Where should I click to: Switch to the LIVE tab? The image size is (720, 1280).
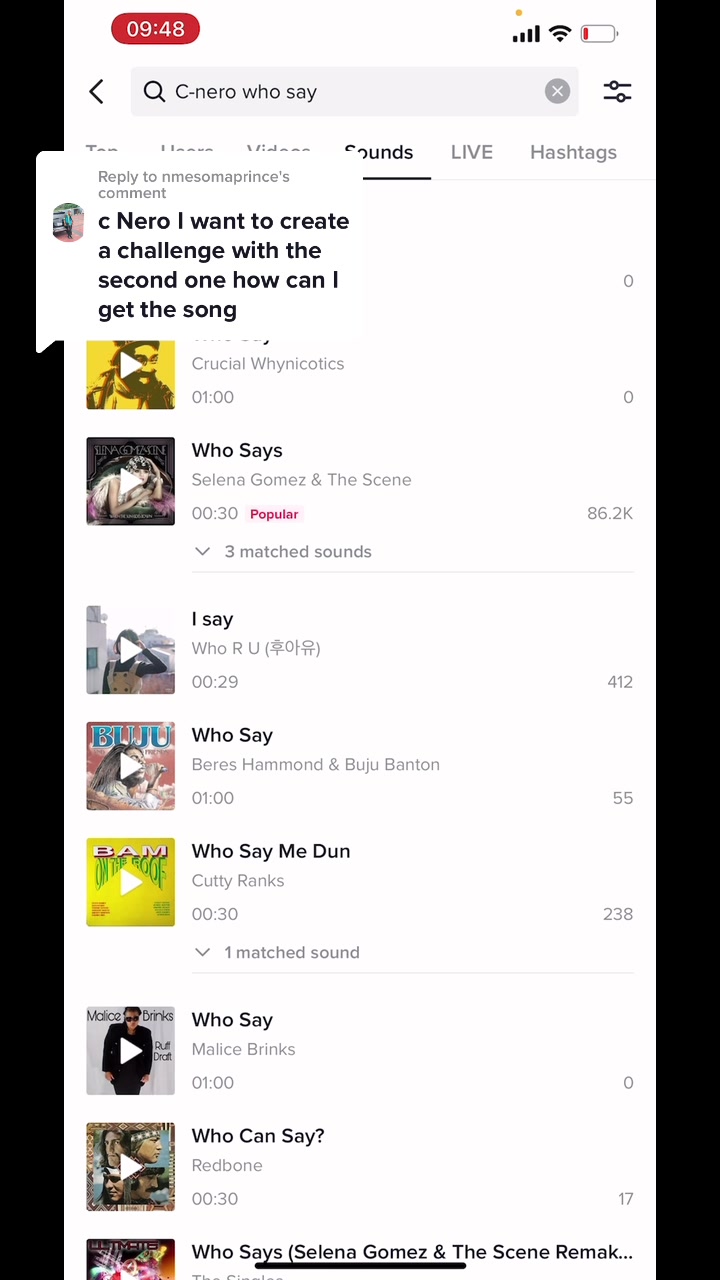click(471, 153)
